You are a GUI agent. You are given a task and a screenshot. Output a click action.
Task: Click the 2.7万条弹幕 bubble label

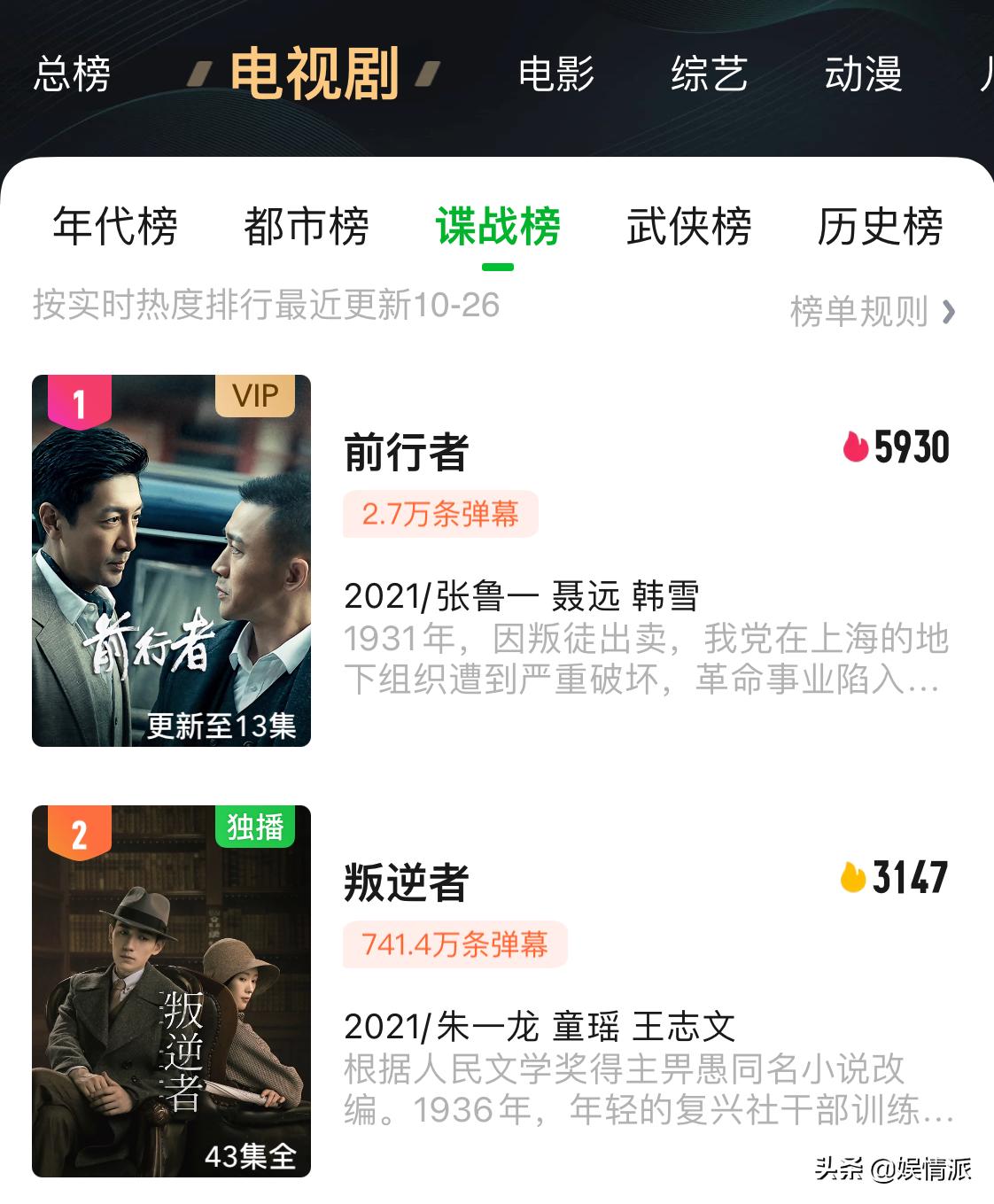[441, 514]
